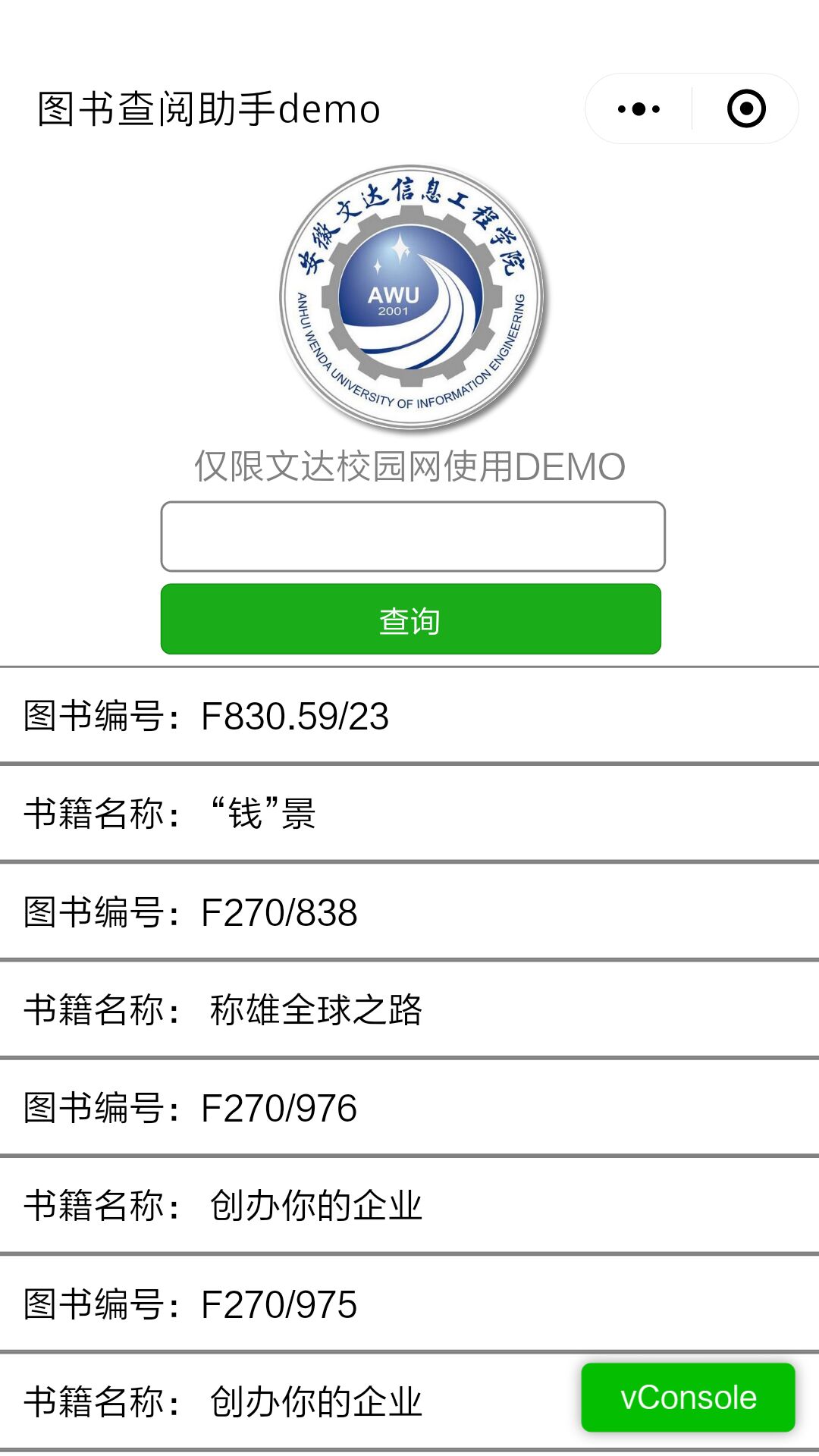
Task: Tap the green 查询 search button
Action: [x=409, y=620]
